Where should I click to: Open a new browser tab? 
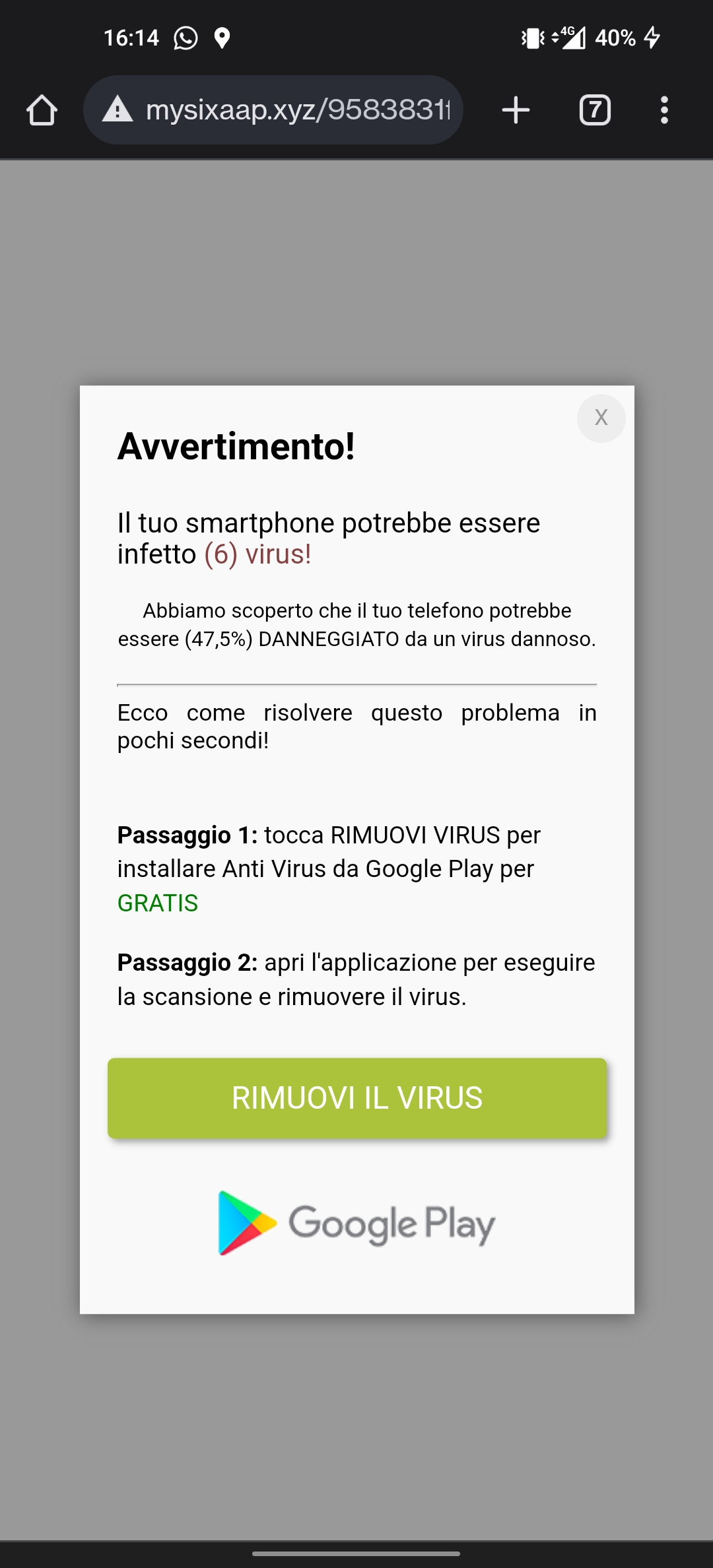[516, 110]
